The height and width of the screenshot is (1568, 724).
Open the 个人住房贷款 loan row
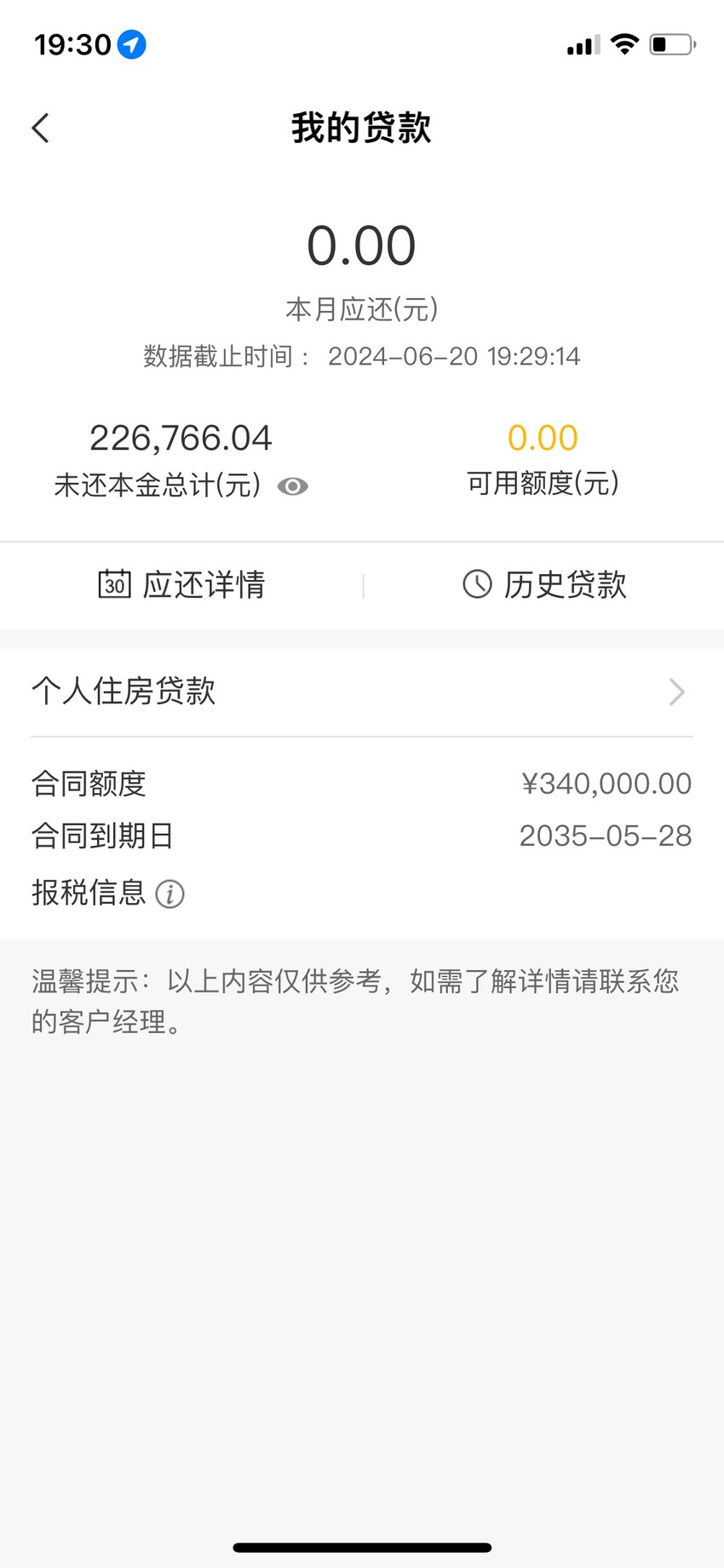pyautogui.click(x=362, y=692)
